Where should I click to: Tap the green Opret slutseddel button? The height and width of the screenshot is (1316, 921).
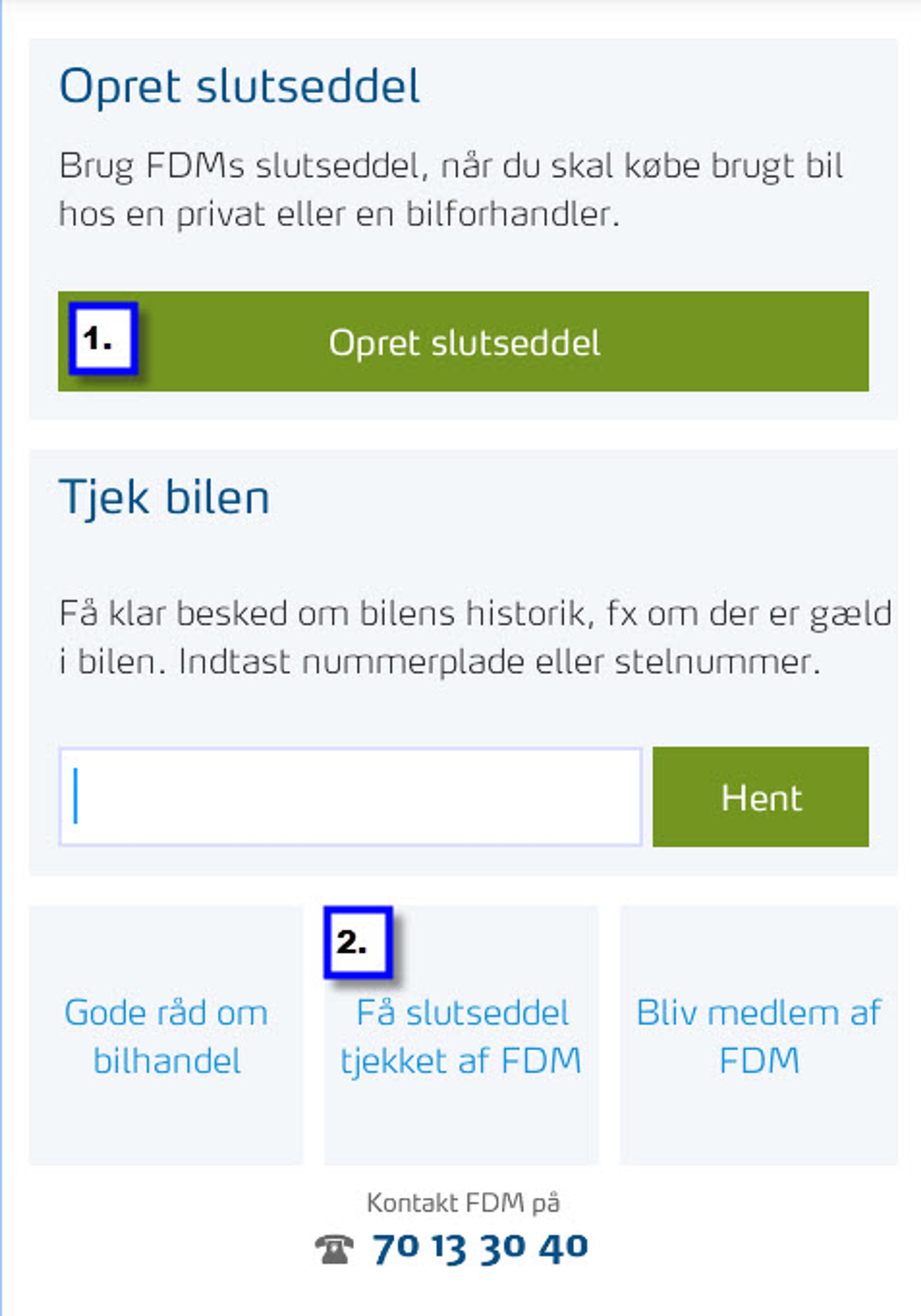(x=463, y=341)
